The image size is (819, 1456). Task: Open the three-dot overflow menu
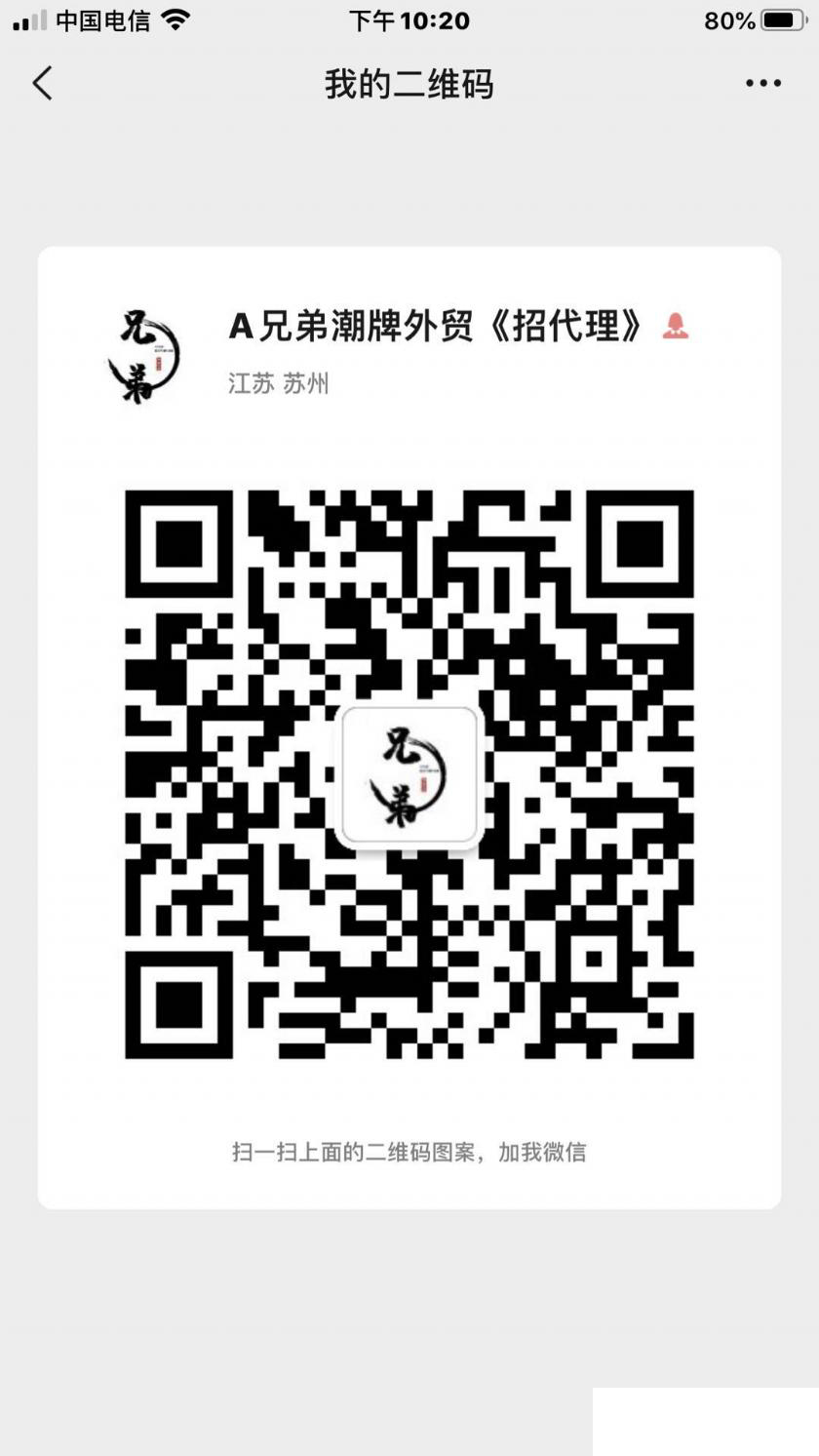coord(762,84)
